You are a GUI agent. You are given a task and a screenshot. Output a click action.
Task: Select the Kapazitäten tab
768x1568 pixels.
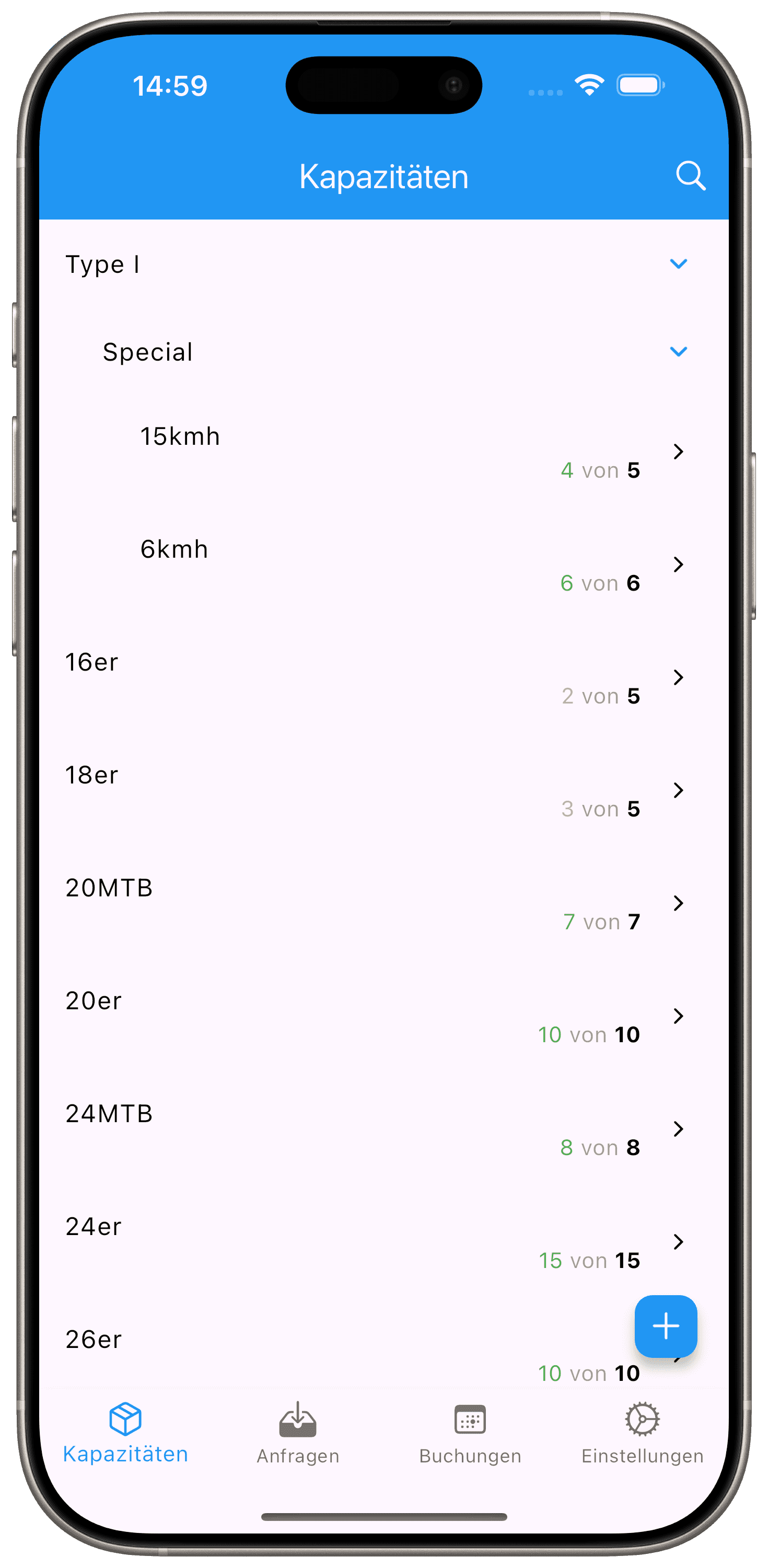coord(125,1434)
